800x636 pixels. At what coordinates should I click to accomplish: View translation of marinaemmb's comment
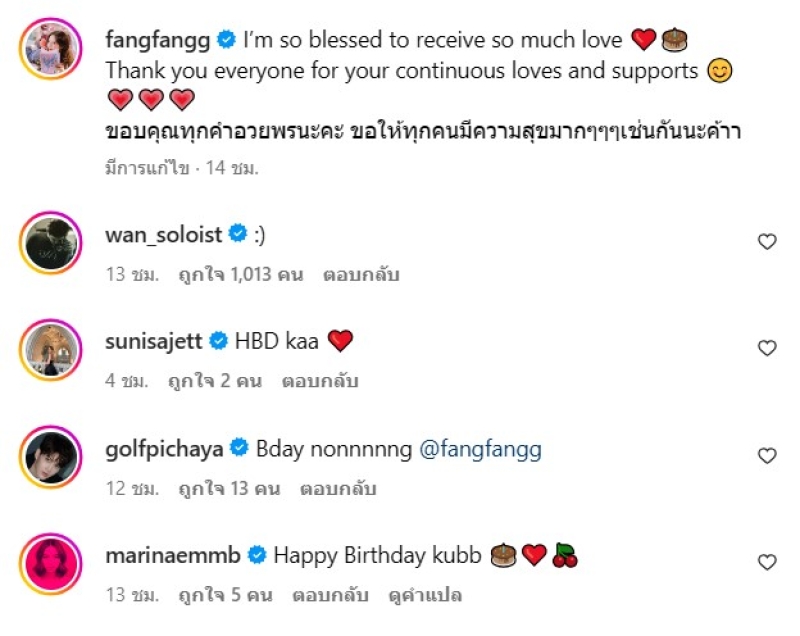click(x=424, y=595)
